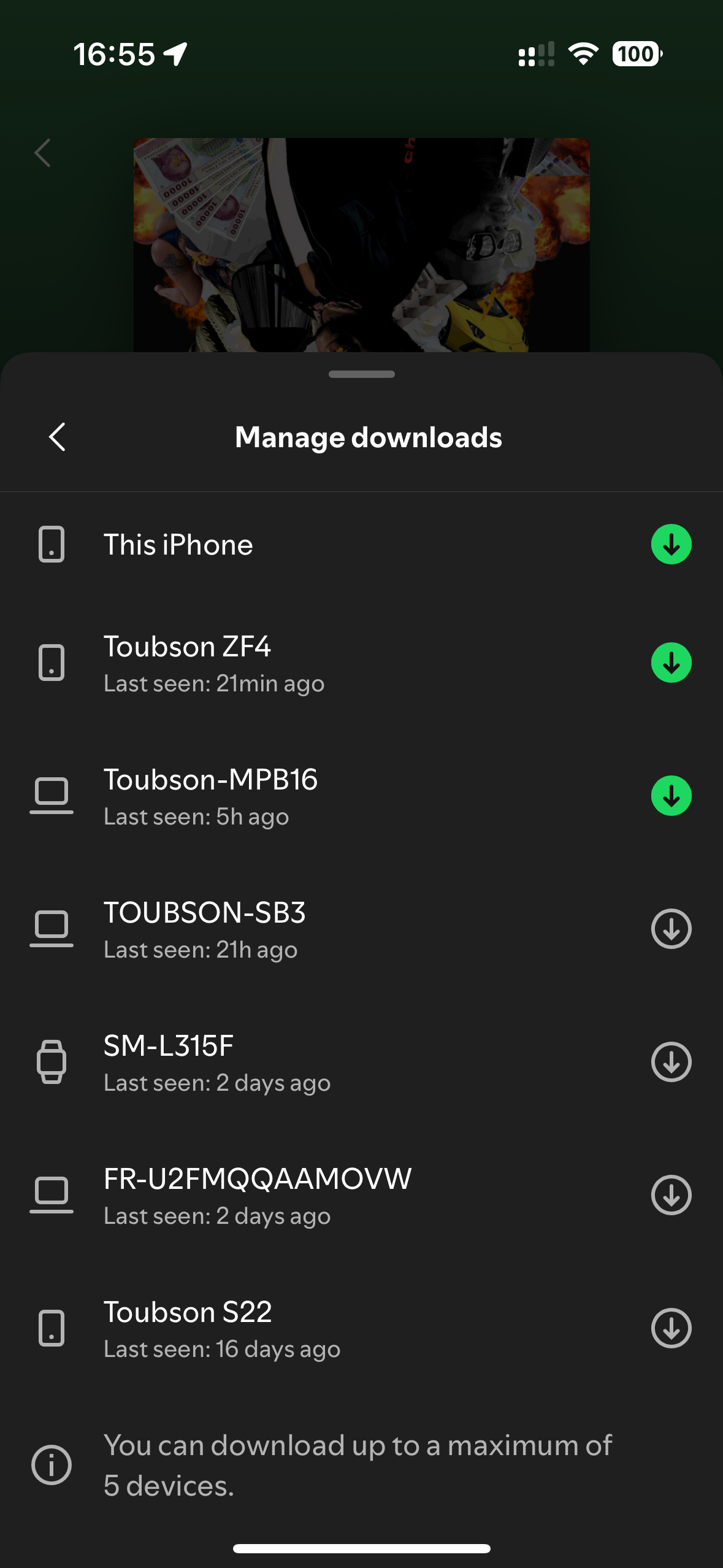Remove download from This iPhone
Viewport: 723px width, 1568px height.
[671, 544]
